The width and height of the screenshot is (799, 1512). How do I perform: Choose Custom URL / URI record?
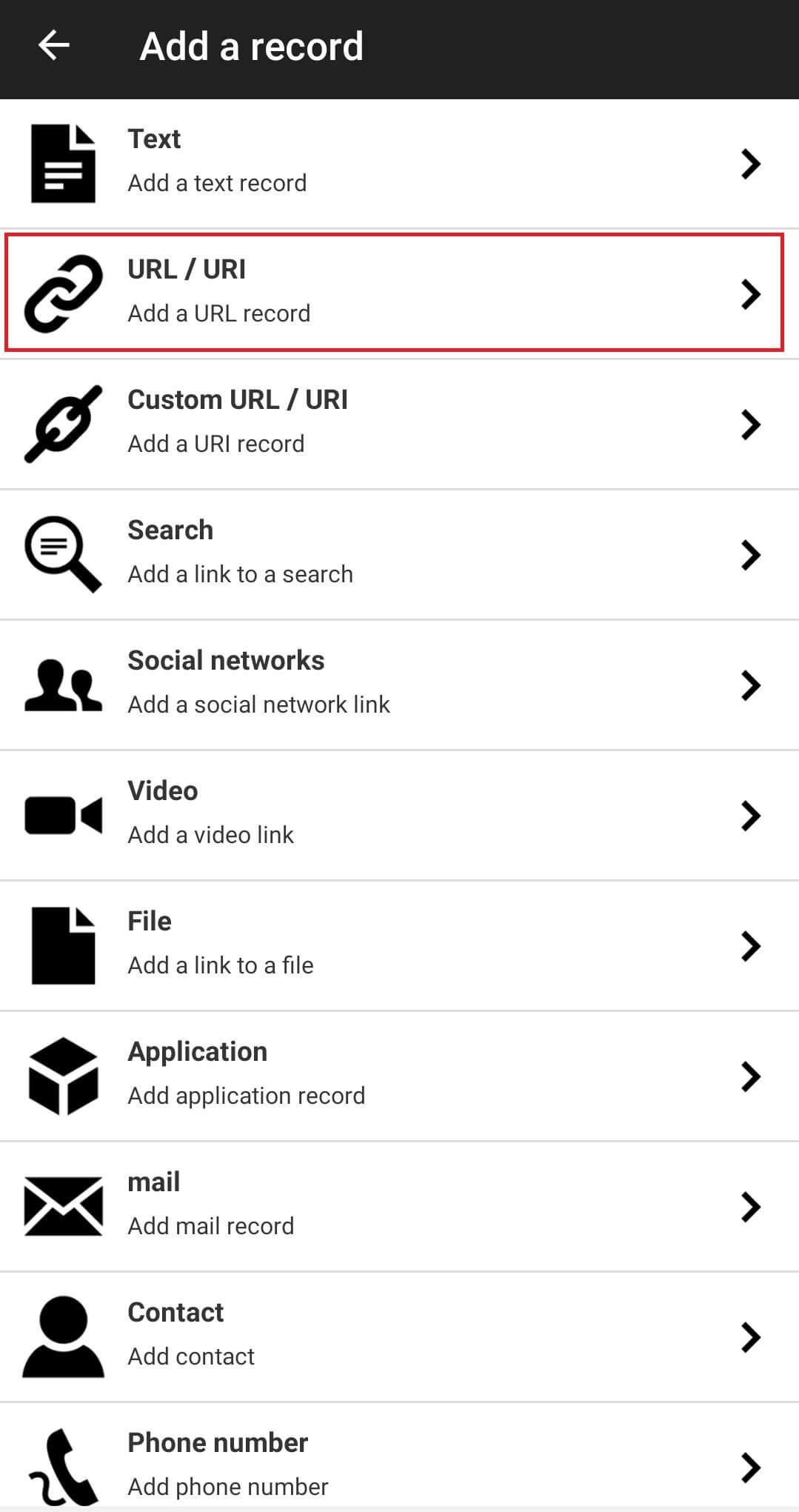[399, 424]
